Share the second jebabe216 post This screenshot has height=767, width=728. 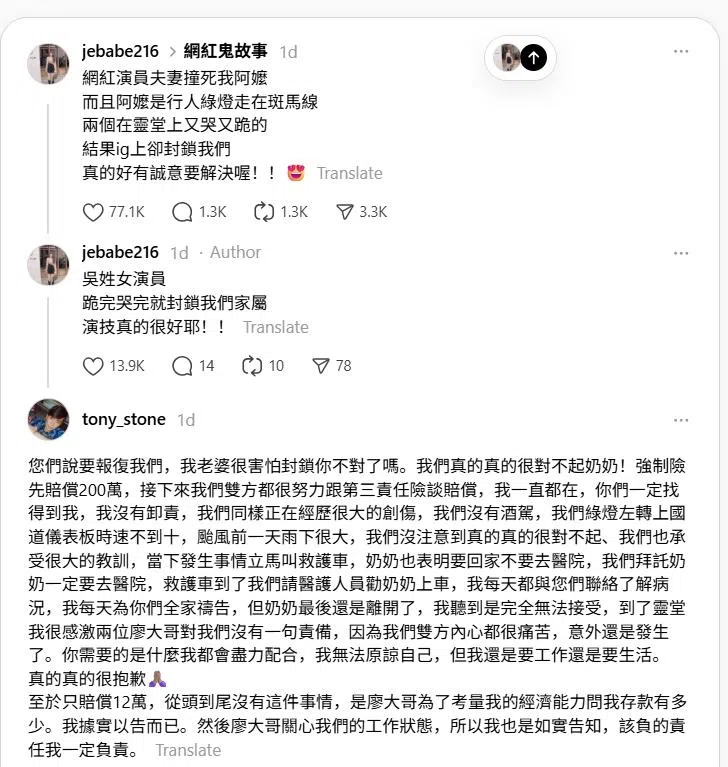click(322, 366)
